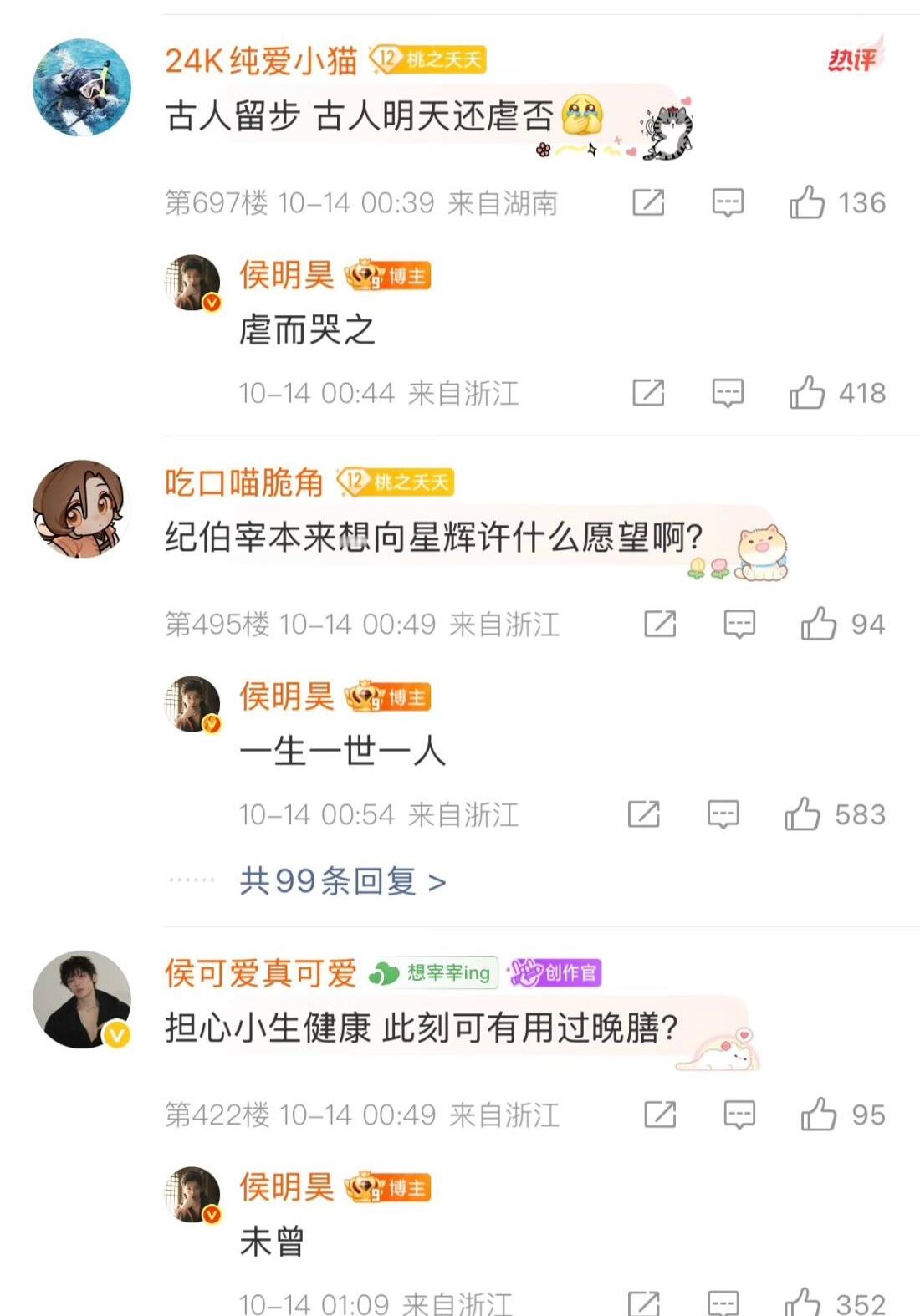
Task: Like 侯明昊's reply 一生一世一人
Action: point(803,814)
